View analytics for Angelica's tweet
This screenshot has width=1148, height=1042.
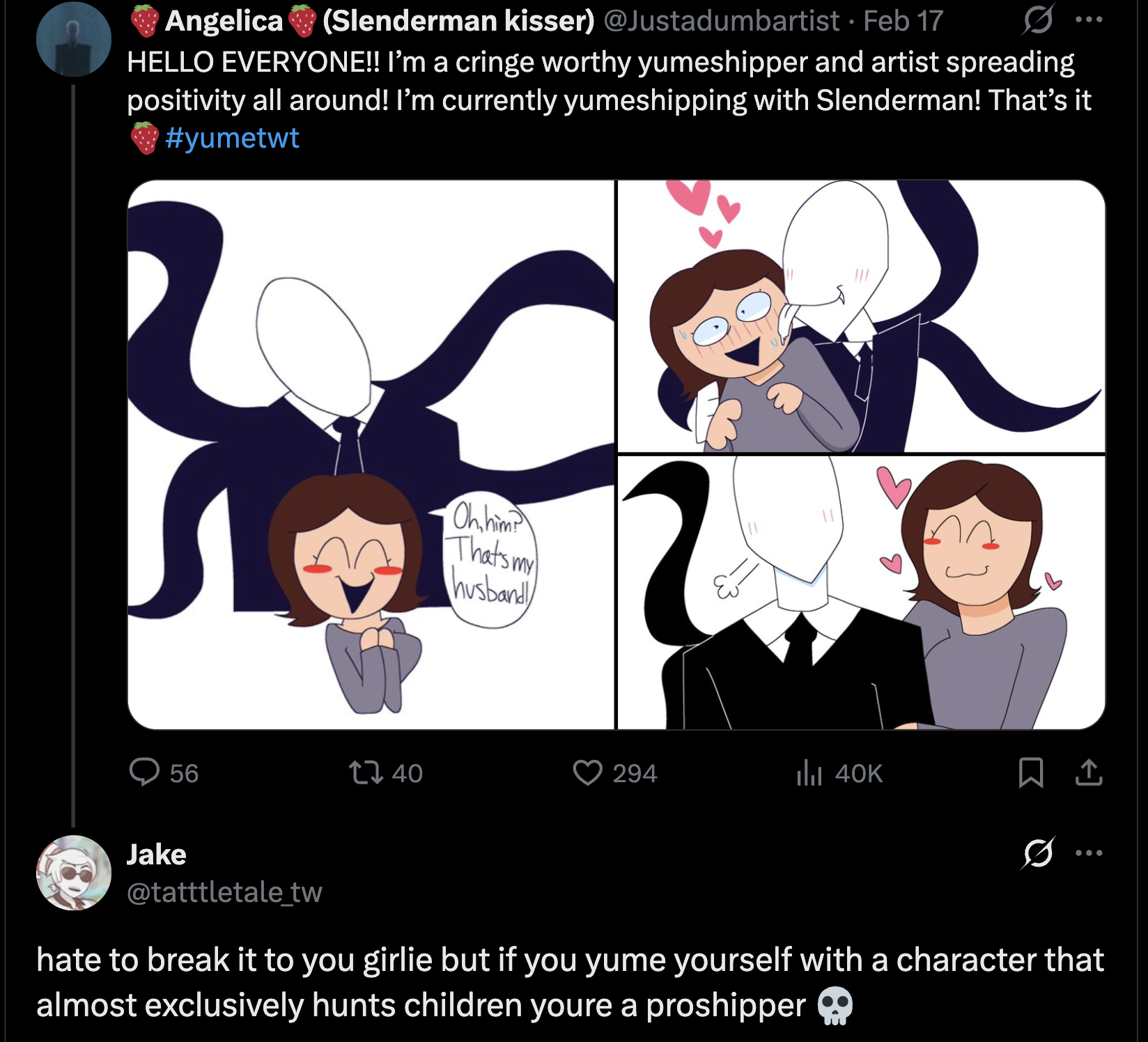809,772
